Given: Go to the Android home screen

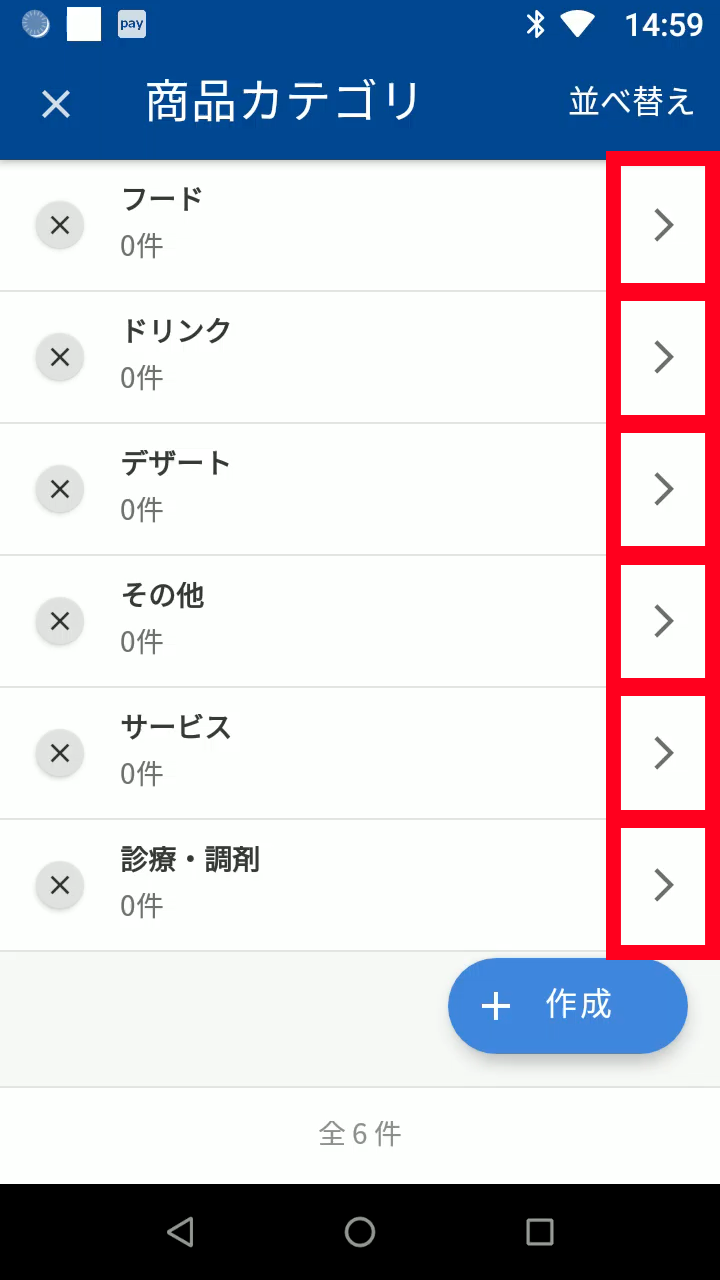Looking at the screenshot, I should point(360,1232).
